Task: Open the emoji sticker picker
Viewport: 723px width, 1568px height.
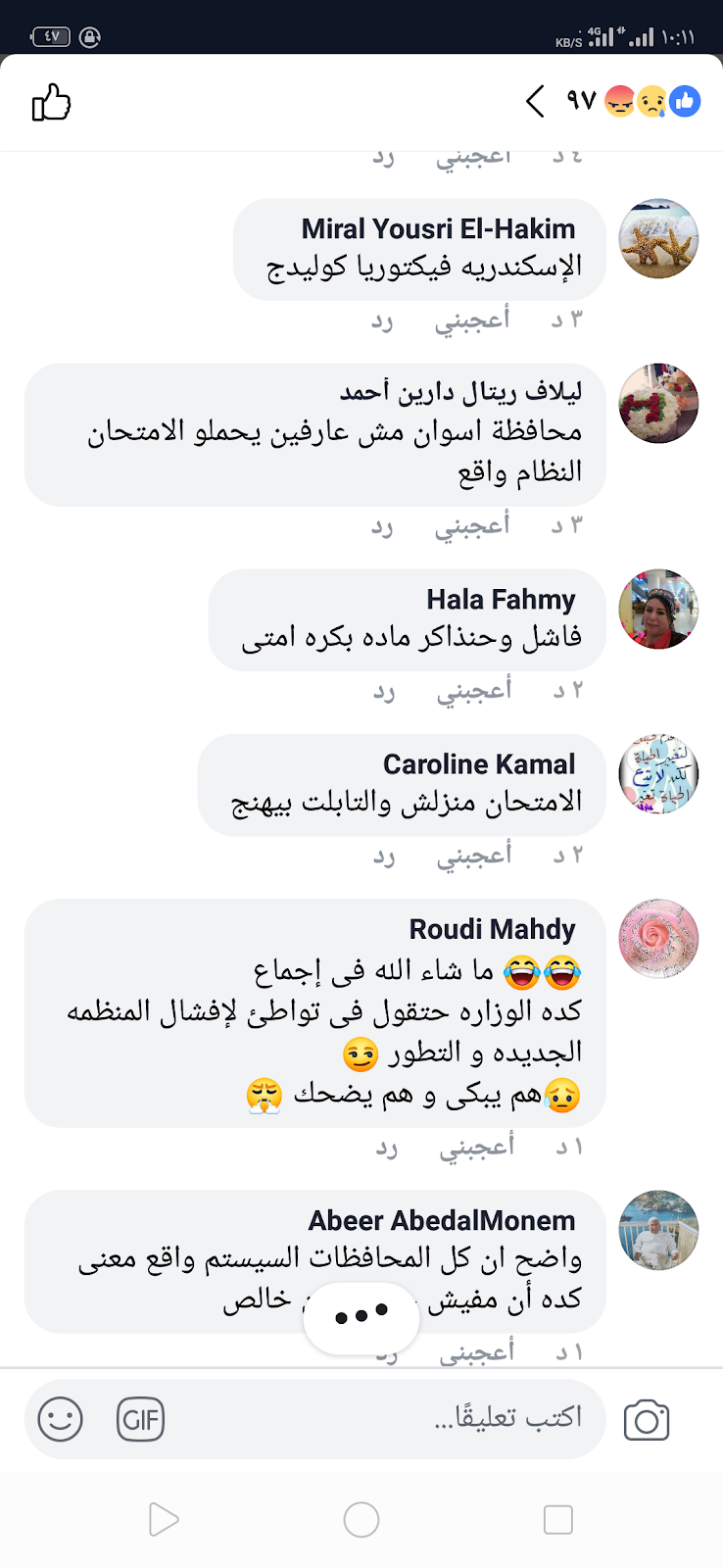Action: 60,1419
